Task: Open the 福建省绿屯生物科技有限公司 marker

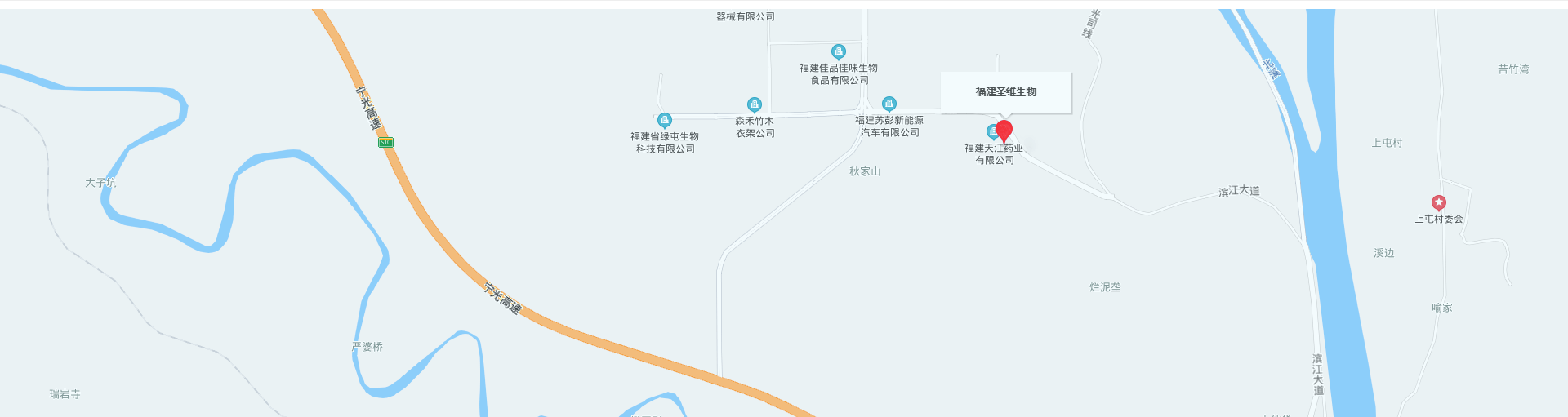Action: 665,120
